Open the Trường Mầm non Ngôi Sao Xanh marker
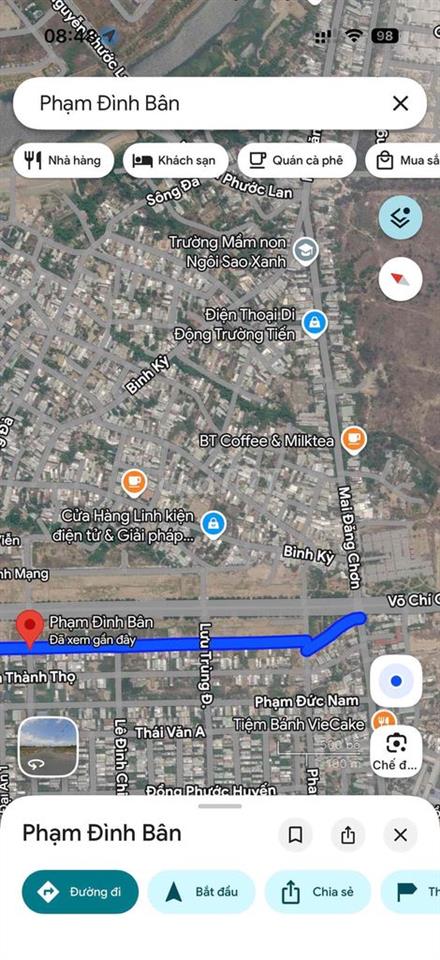440x960 pixels. pos(305,251)
